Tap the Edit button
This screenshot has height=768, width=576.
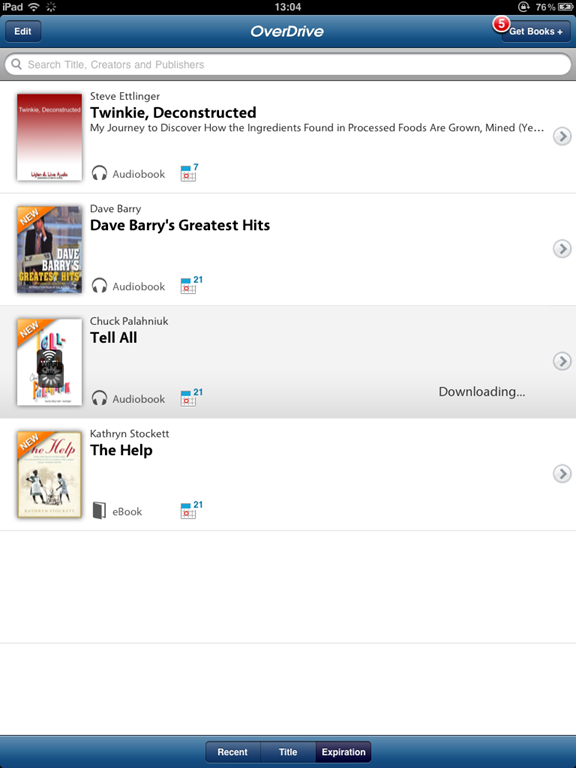23,31
